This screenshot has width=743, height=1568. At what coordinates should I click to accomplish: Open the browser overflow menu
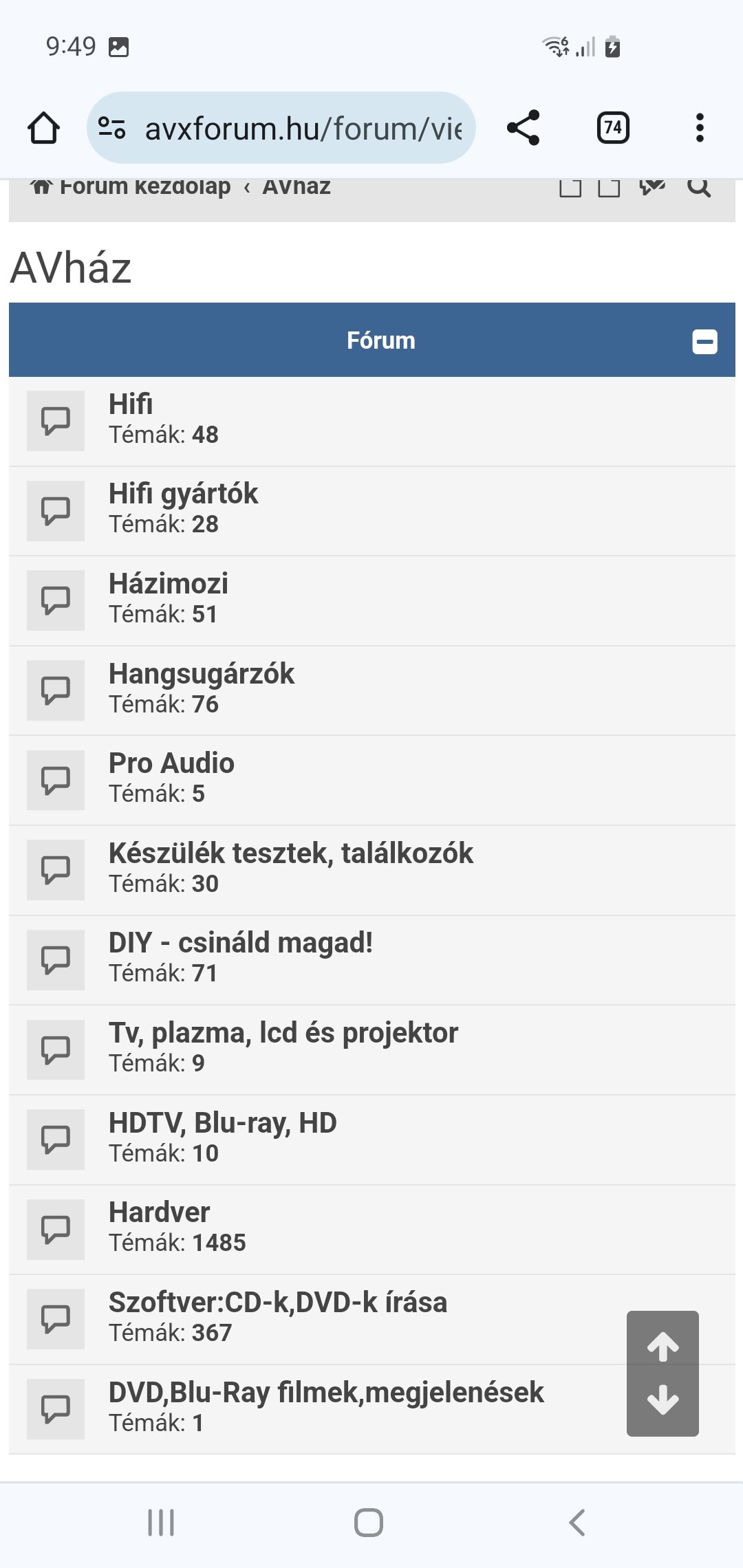point(700,128)
